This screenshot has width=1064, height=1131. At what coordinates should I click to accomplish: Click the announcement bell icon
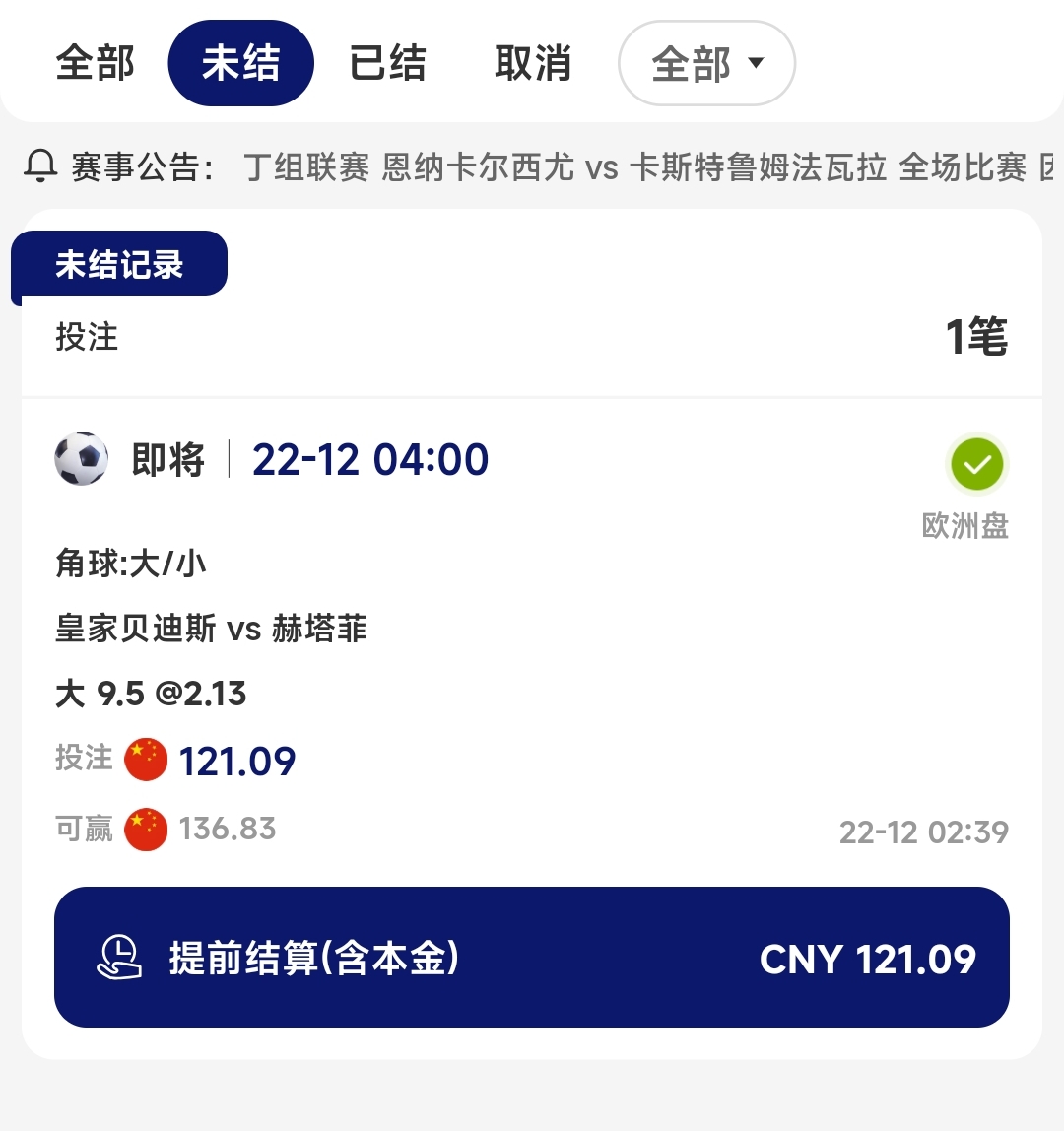click(39, 167)
